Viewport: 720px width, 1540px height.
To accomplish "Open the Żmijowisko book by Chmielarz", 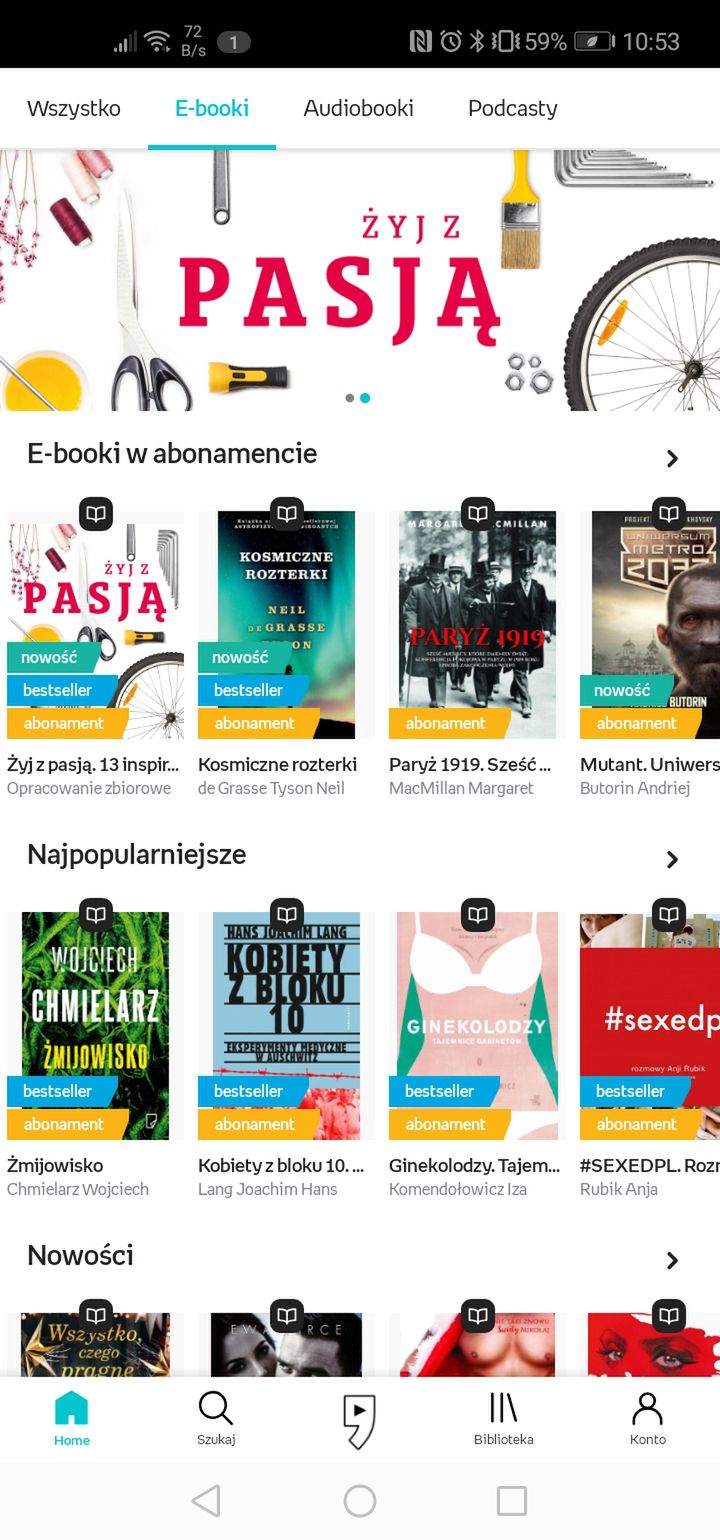I will 95,1049.
